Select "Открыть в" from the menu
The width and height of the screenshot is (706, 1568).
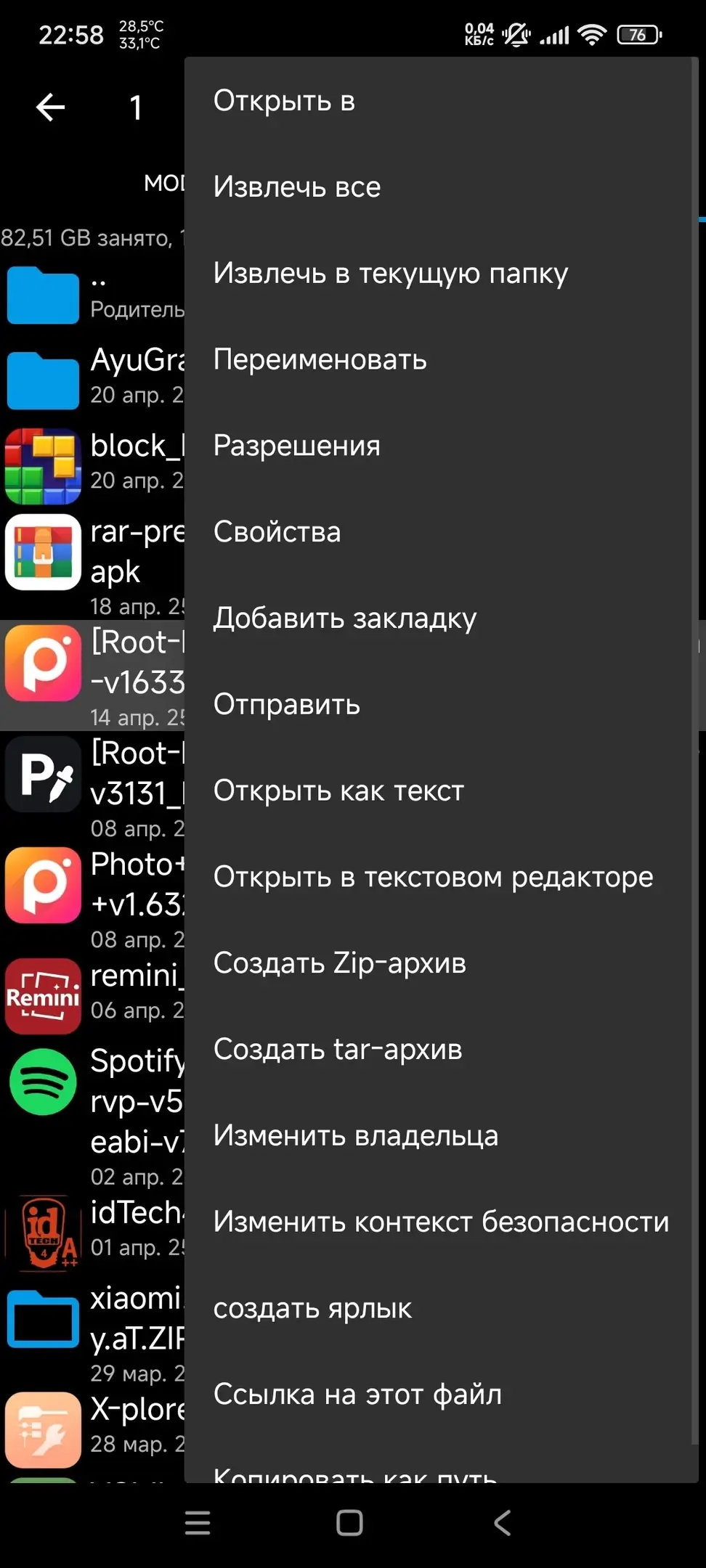tap(284, 101)
